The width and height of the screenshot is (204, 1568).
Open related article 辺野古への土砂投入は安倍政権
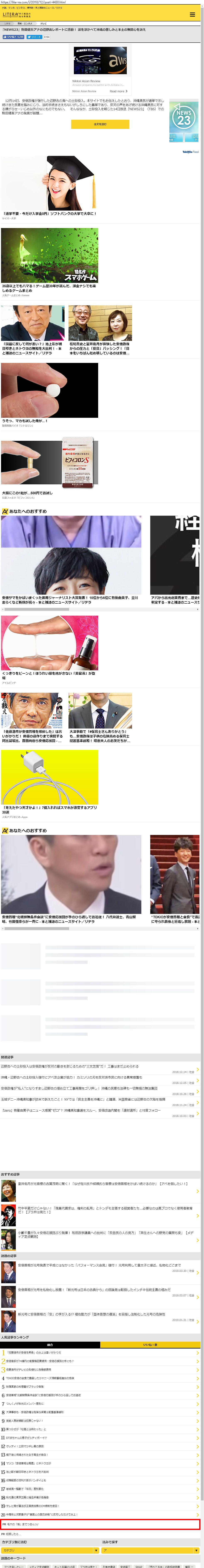70,1066
